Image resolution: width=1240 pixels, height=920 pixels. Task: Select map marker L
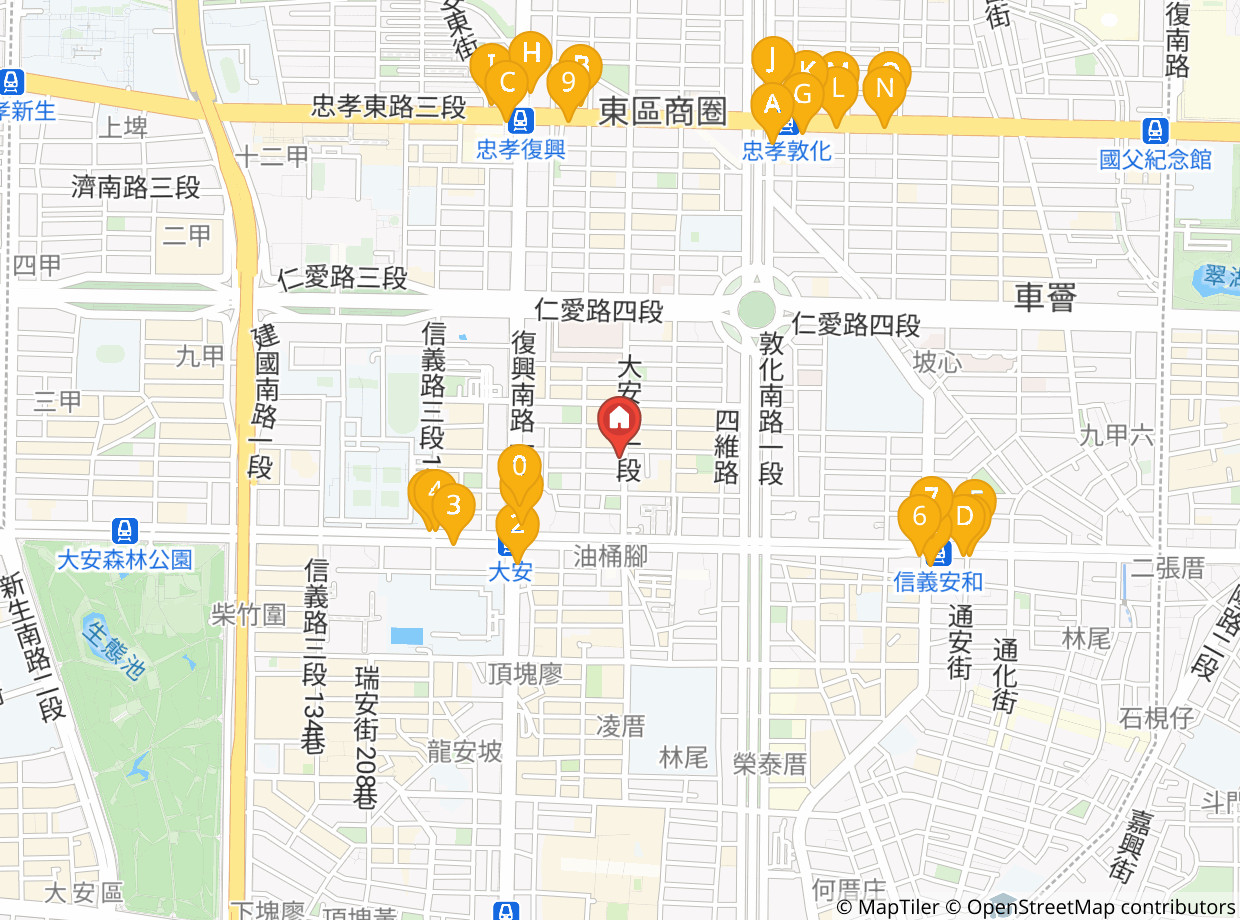click(836, 89)
